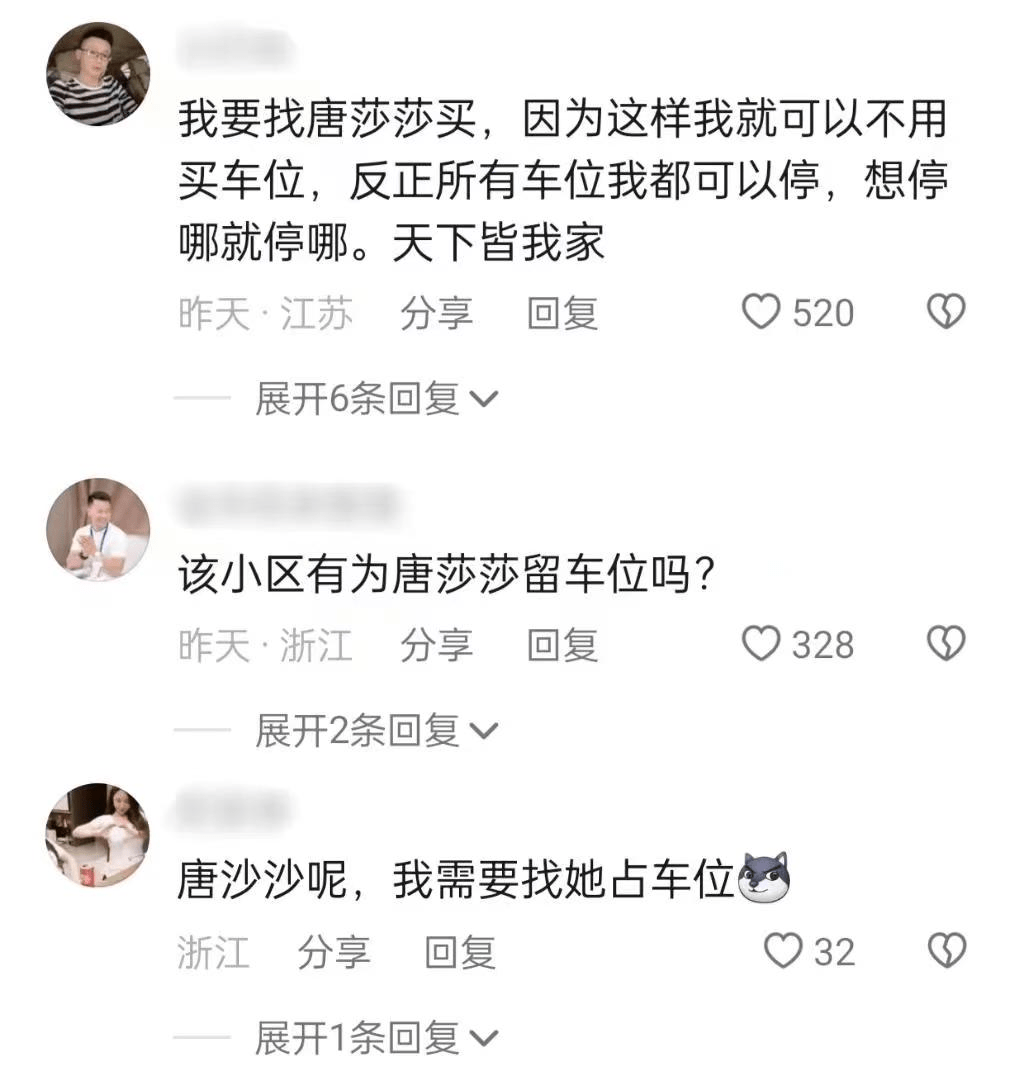
Task: Dislike the 328-likes comment
Action: [x=945, y=645]
